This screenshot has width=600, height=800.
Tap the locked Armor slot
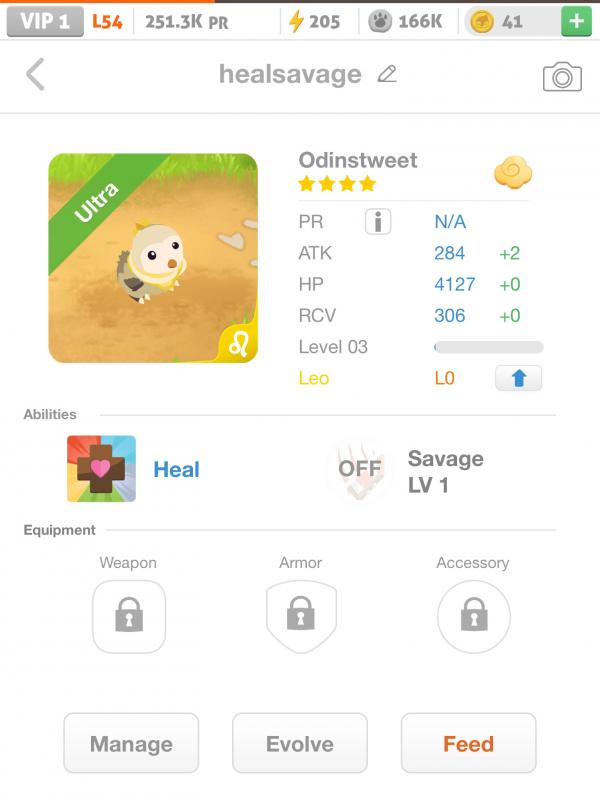point(300,616)
